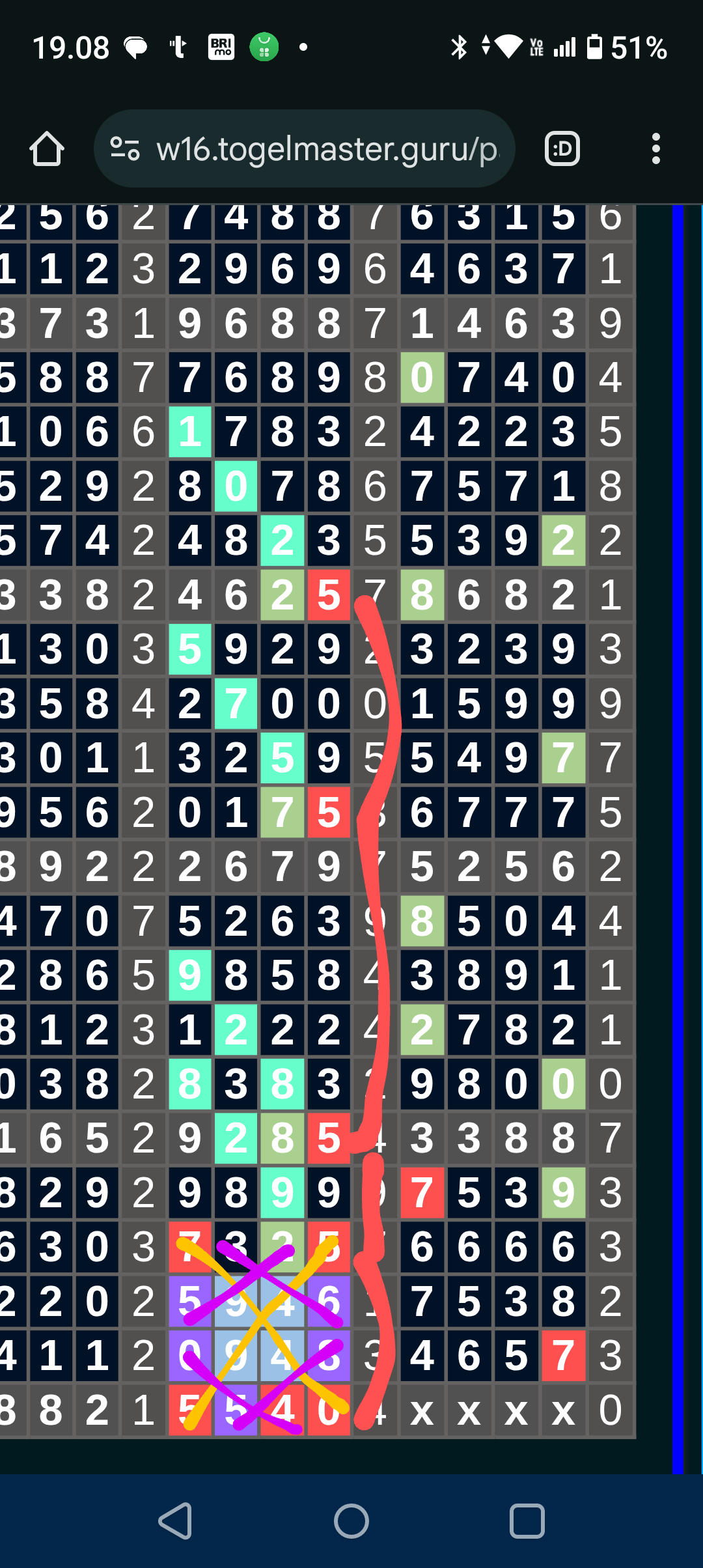This screenshot has height=1568, width=703.
Task: Open the browser overflow menu
Action: tap(655, 149)
